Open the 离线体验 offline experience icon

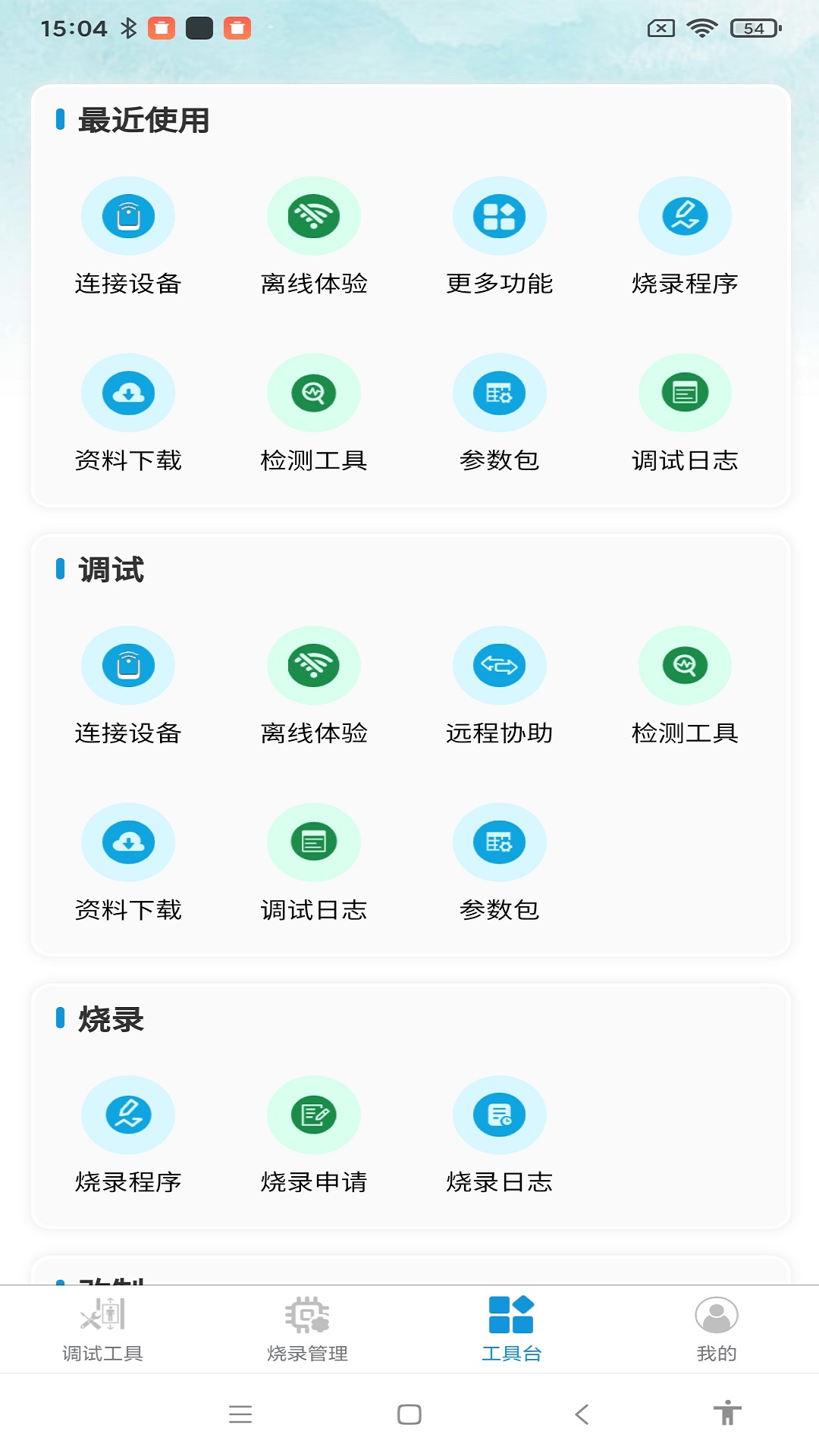(x=313, y=215)
